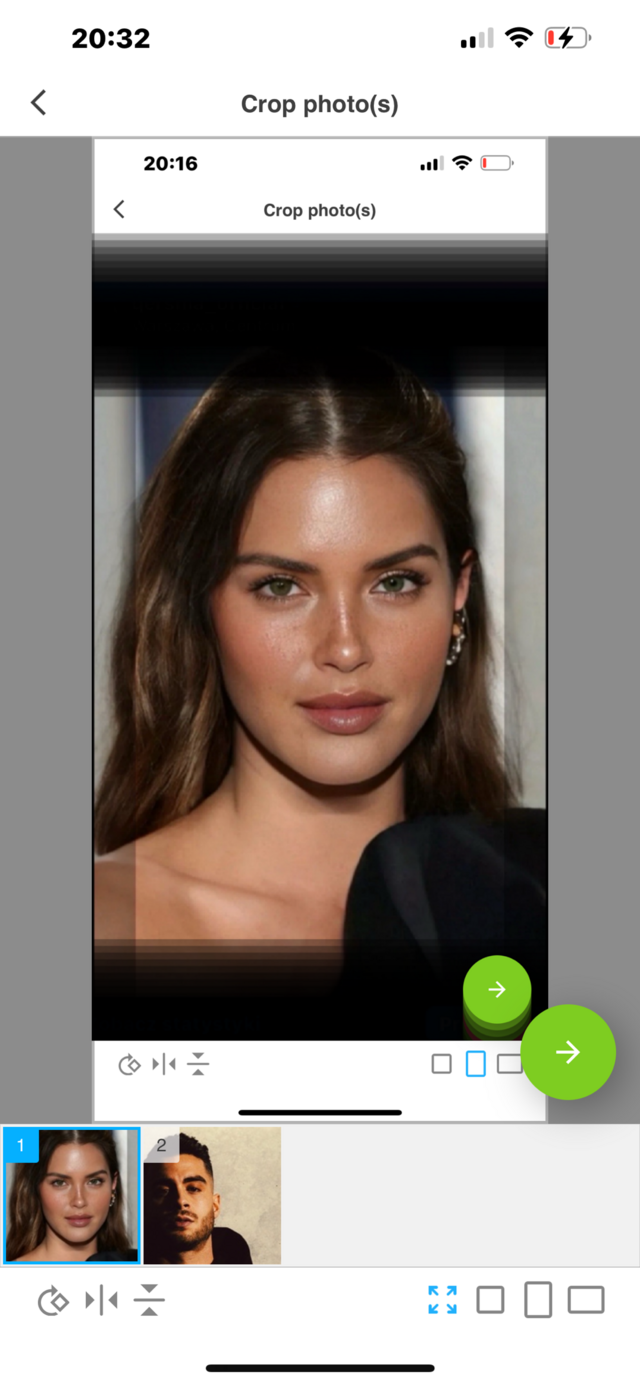Set the crop to square ratio
640x1384 pixels.
tap(490, 1300)
